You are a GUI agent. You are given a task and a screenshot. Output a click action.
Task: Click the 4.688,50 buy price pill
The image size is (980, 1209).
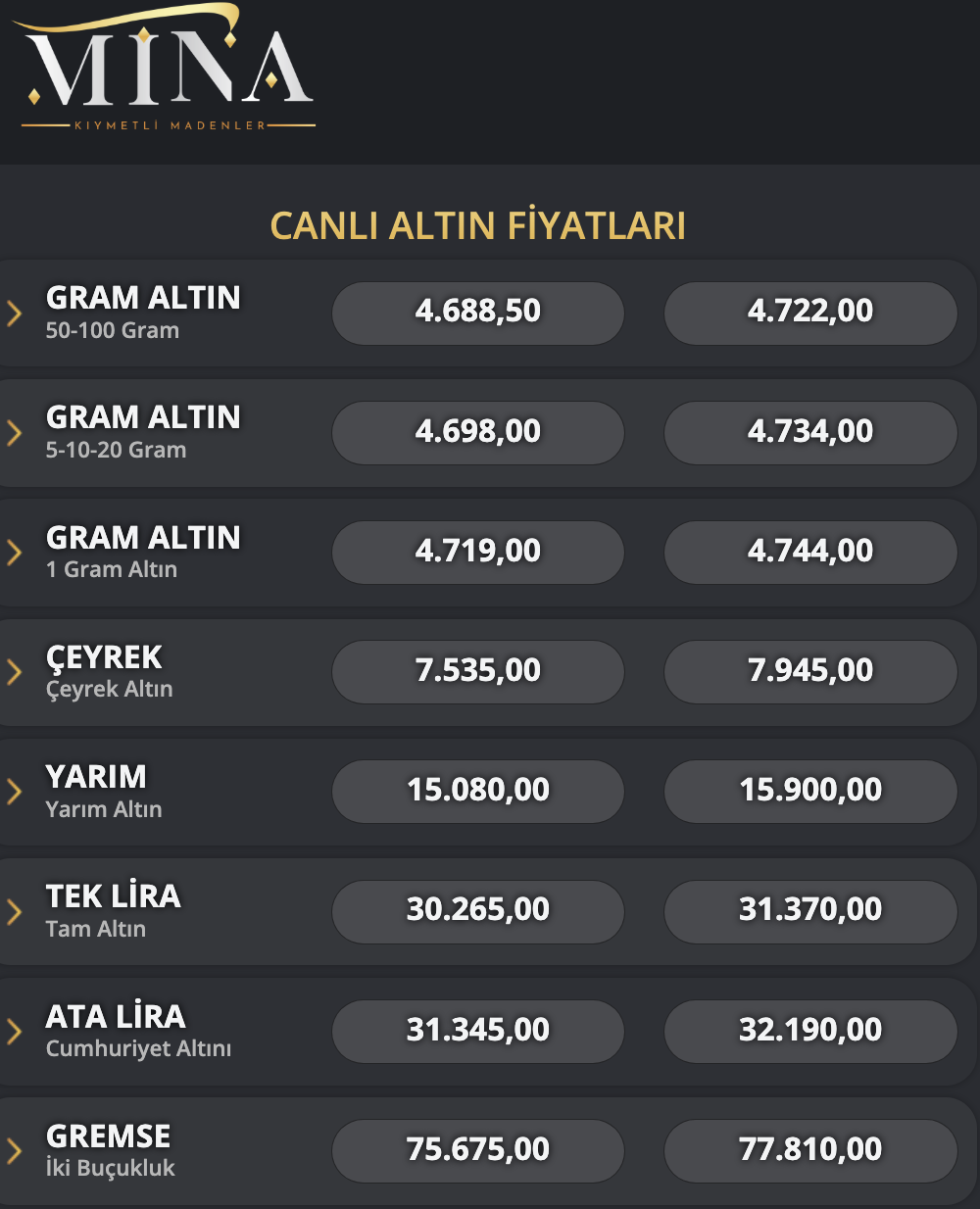tap(478, 312)
